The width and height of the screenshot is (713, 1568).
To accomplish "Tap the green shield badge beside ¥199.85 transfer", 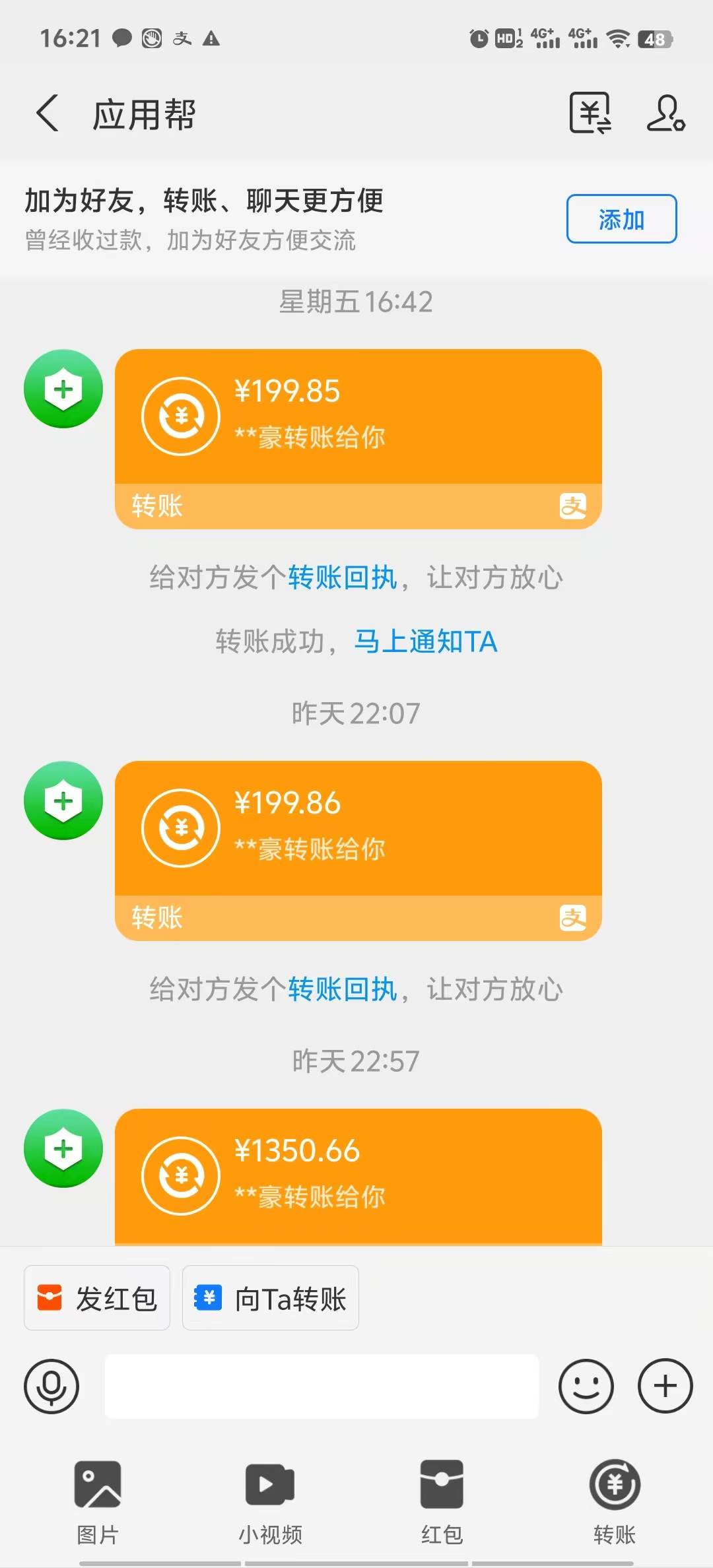I will [x=63, y=389].
